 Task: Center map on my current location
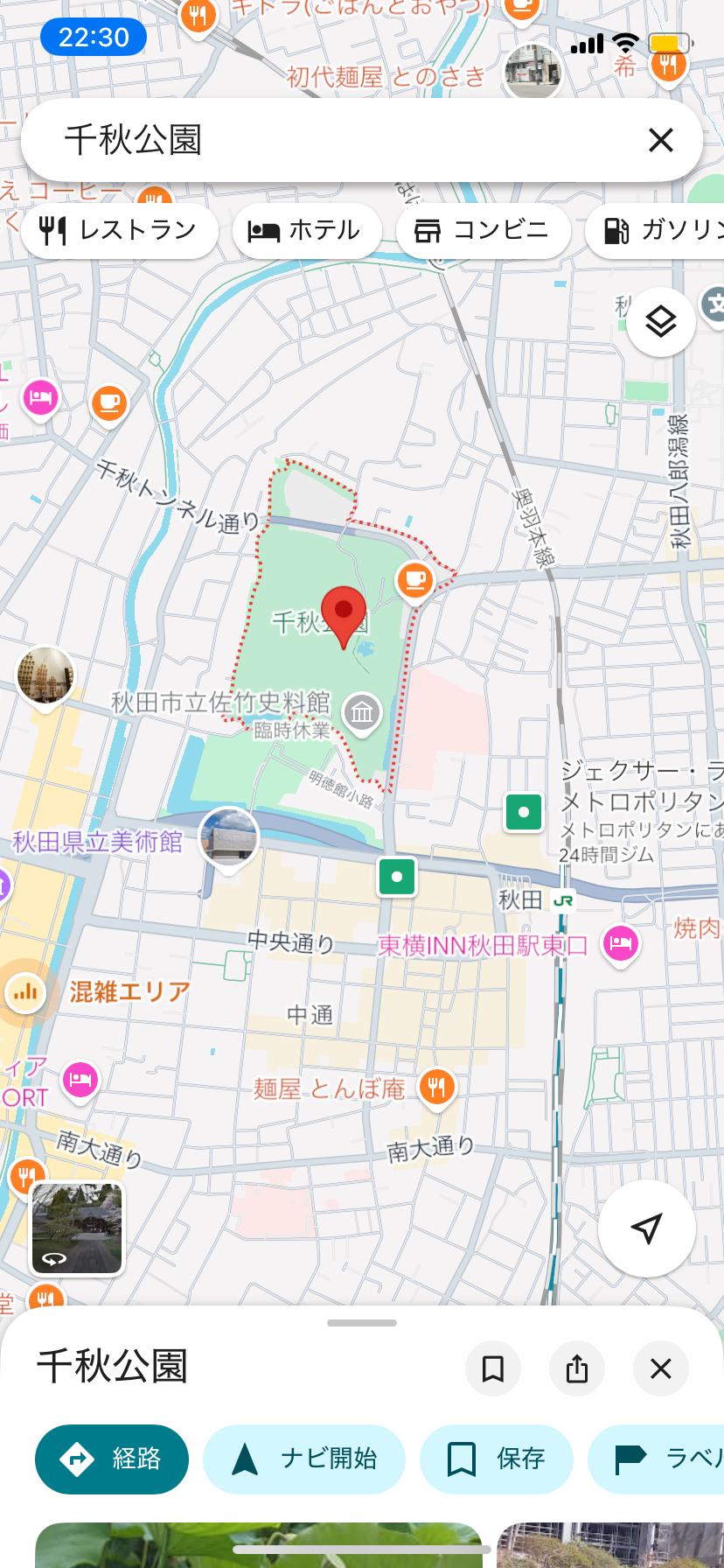pyautogui.click(x=645, y=1228)
